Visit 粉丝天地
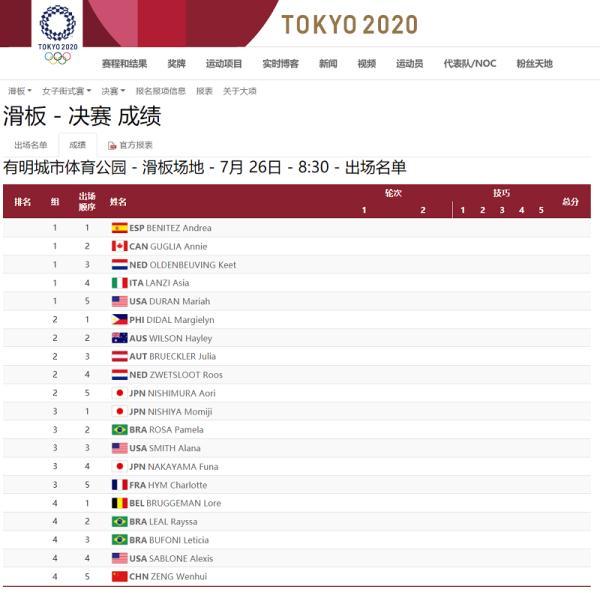The image size is (600, 595). click(x=534, y=64)
